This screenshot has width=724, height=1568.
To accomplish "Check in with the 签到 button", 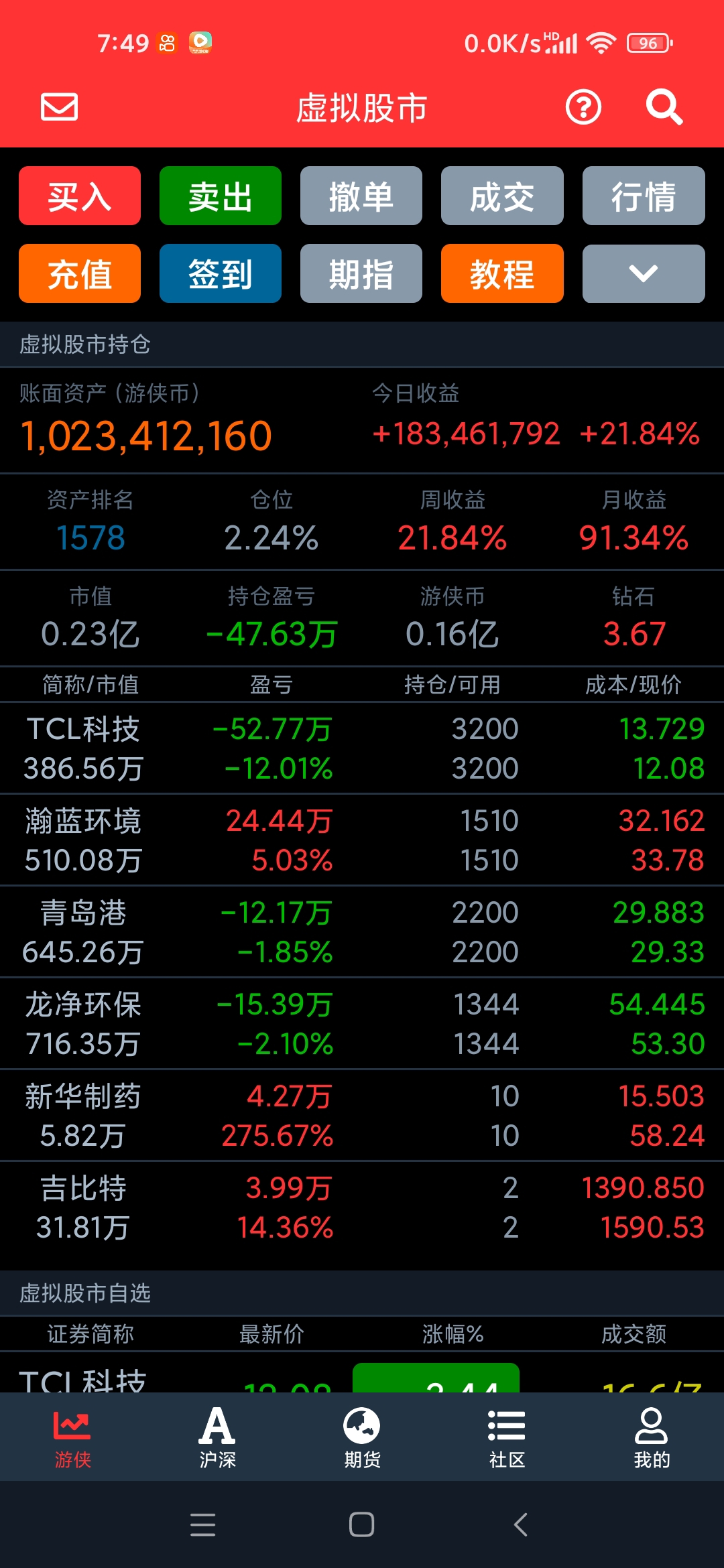I will click(221, 273).
